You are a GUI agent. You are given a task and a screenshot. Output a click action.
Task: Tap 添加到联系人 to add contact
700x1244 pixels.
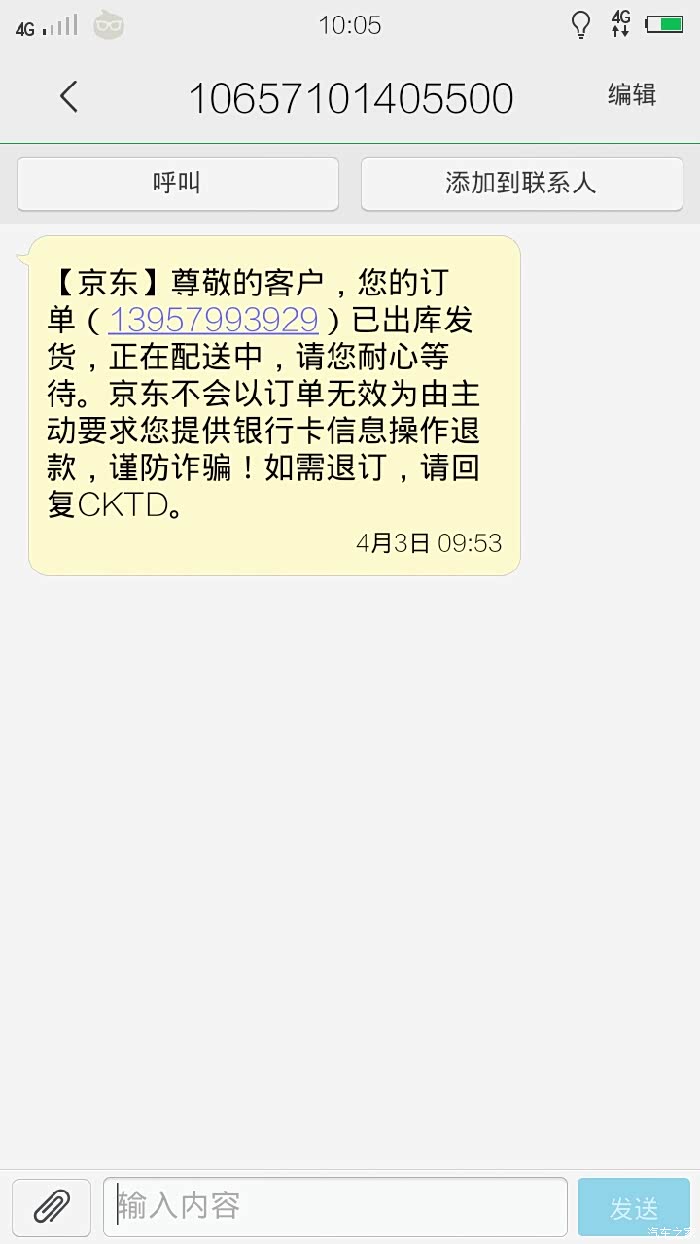[x=521, y=183]
